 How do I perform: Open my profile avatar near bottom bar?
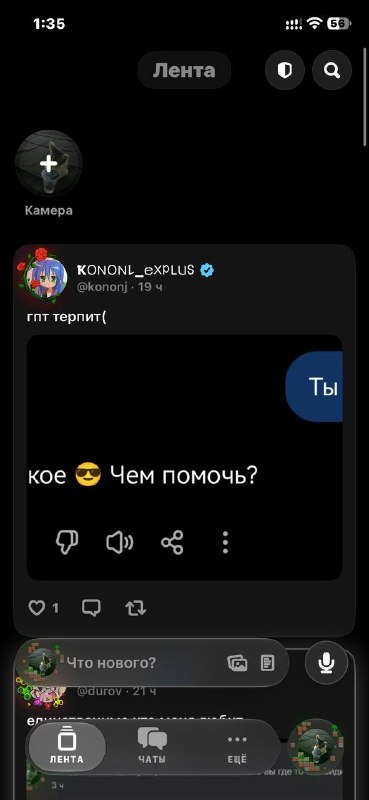pos(316,746)
